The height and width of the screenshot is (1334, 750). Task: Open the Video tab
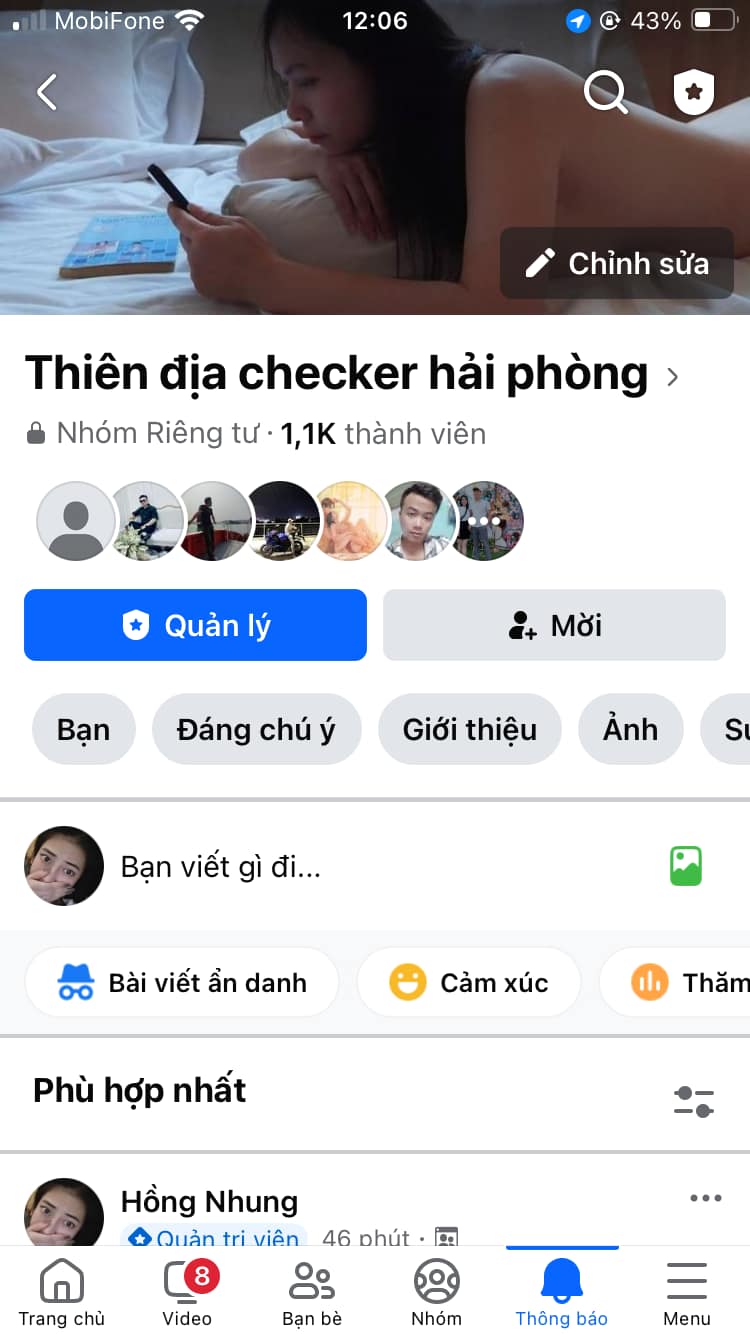[x=187, y=1292]
